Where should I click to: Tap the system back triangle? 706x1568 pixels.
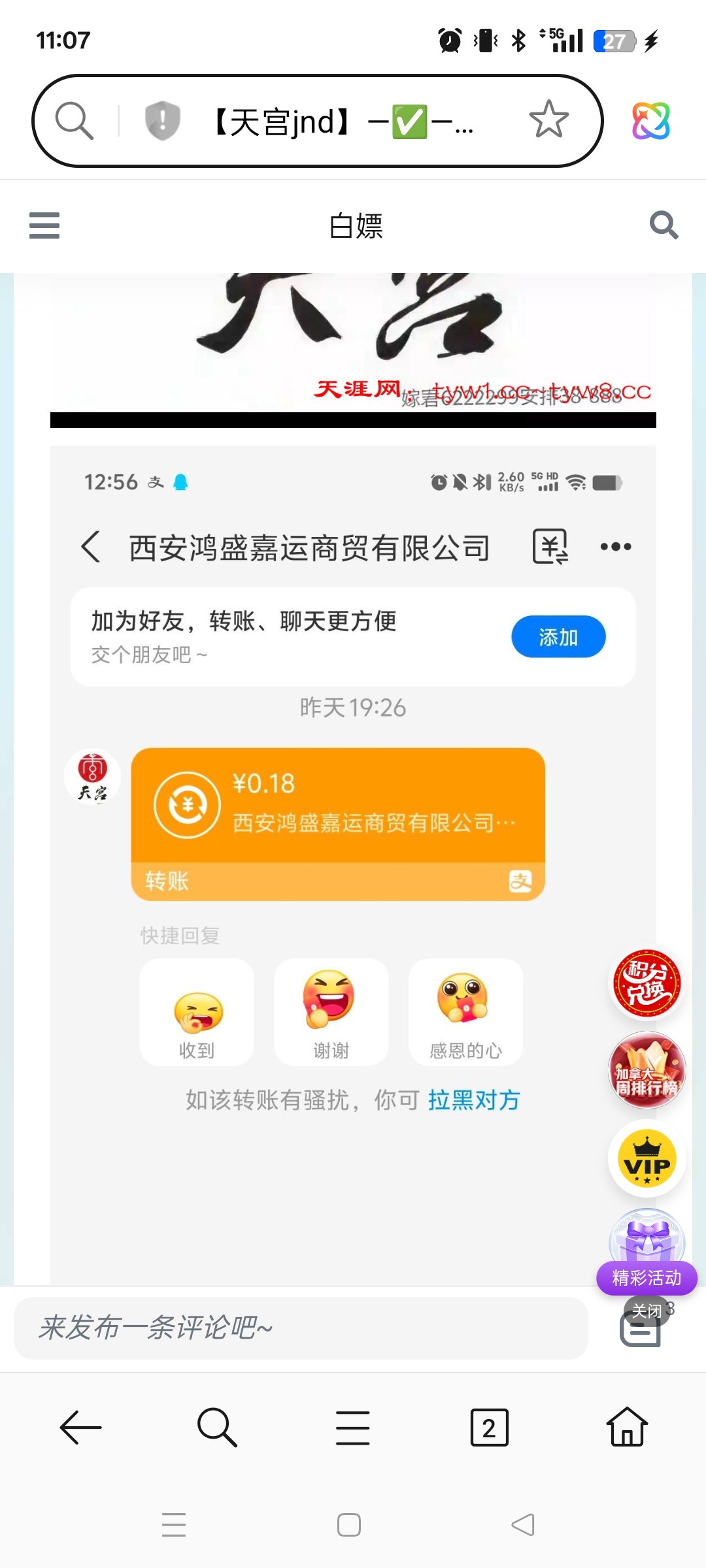click(x=523, y=1525)
